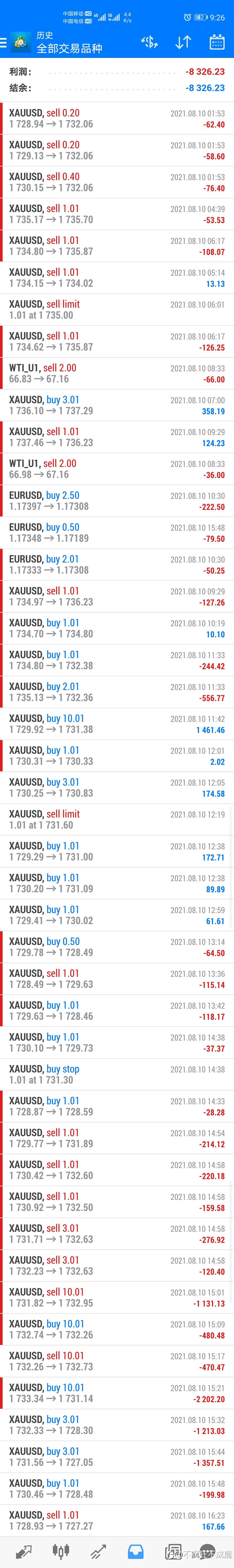Select the History inbox tab

pyautogui.click(x=136, y=1550)
